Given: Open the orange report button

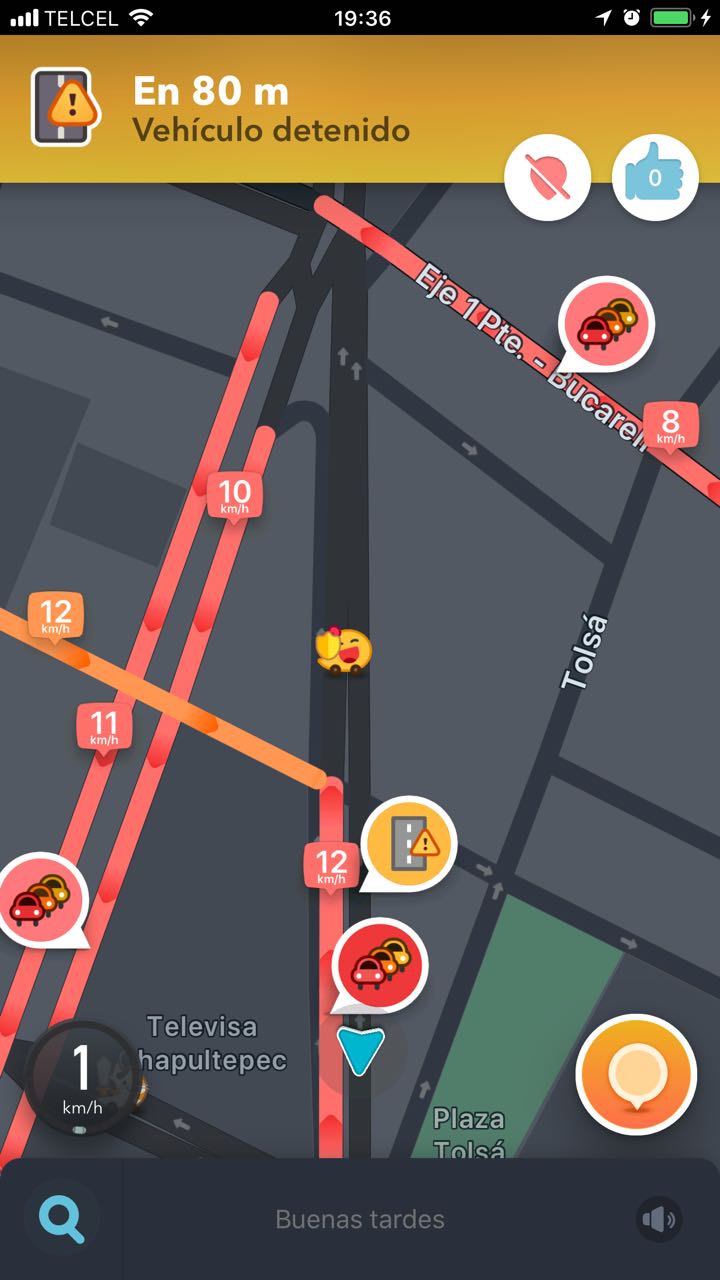Looking at the screenshot, I should [x=636, y=1074].
